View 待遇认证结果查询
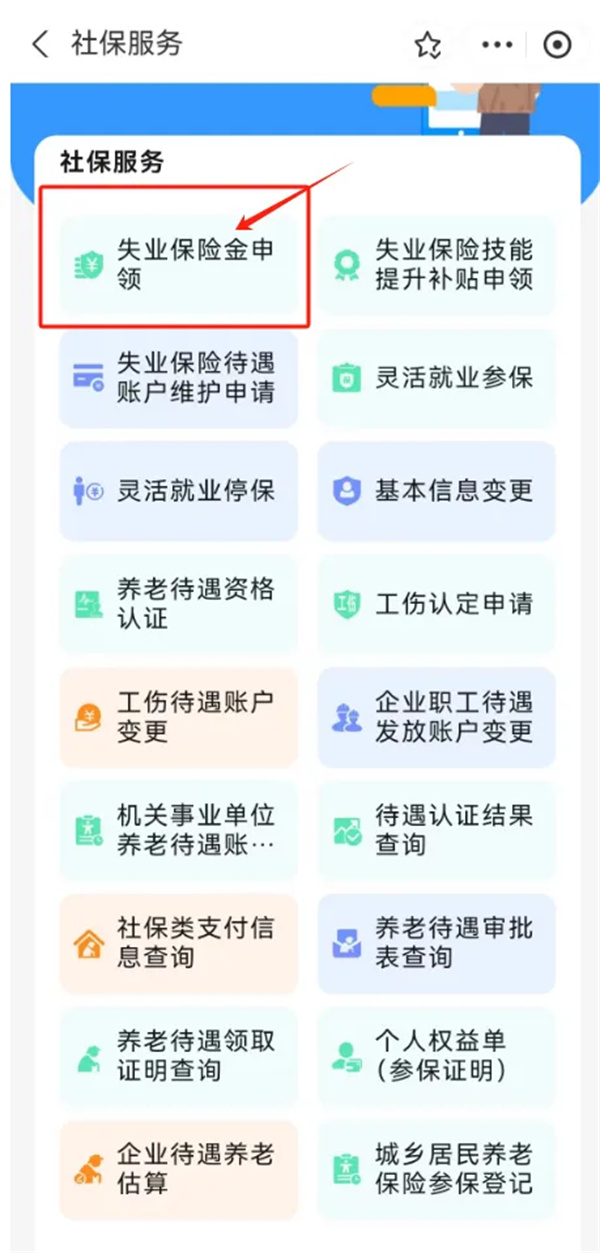 (436, 830)
